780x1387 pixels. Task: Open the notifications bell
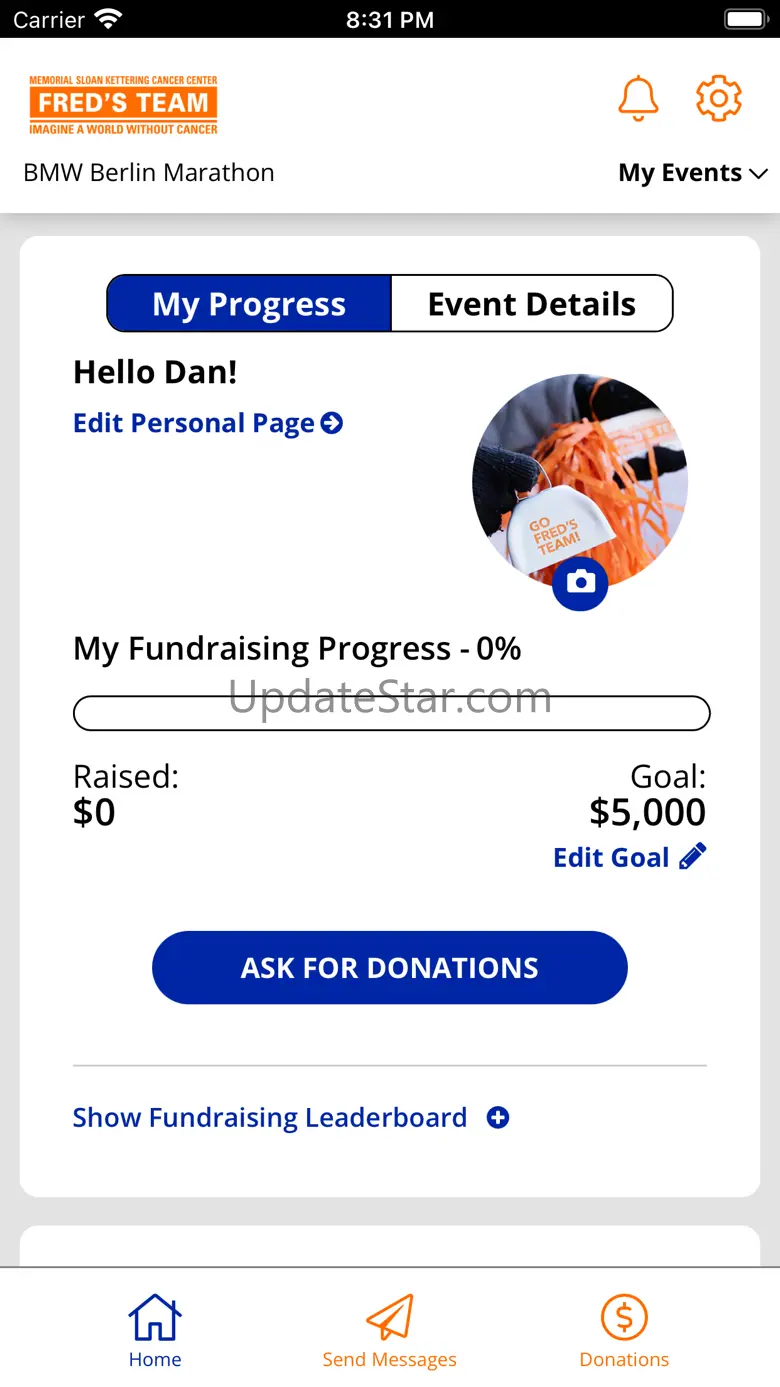click(638, 99)
